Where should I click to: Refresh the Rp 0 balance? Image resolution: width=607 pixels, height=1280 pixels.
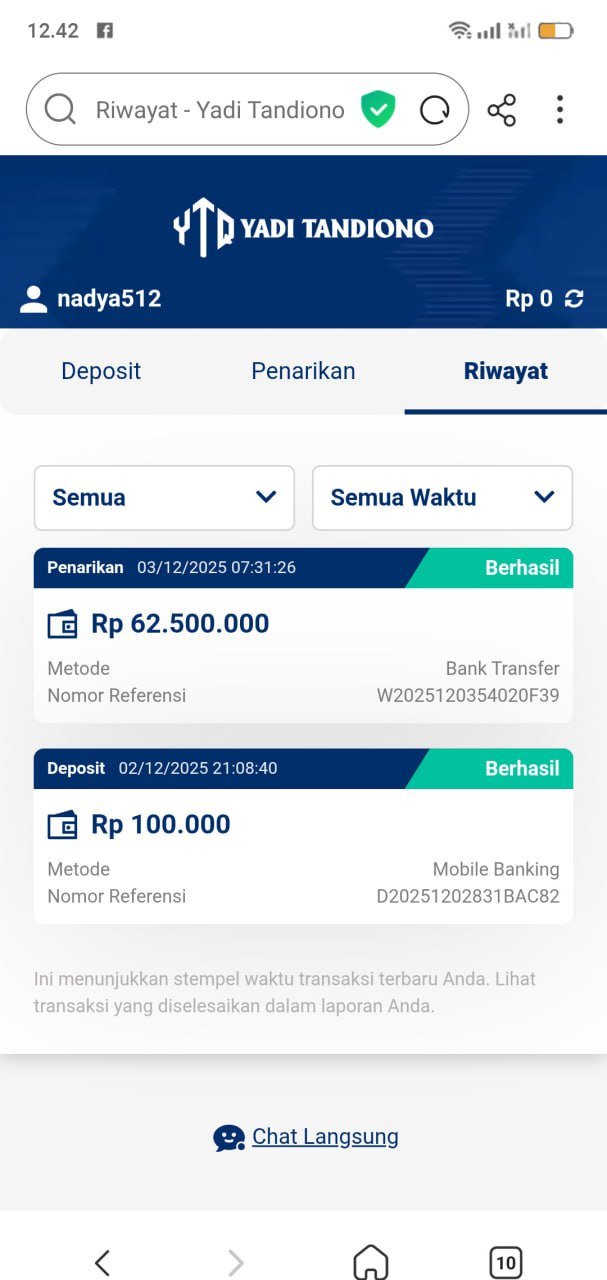(574, 298)
